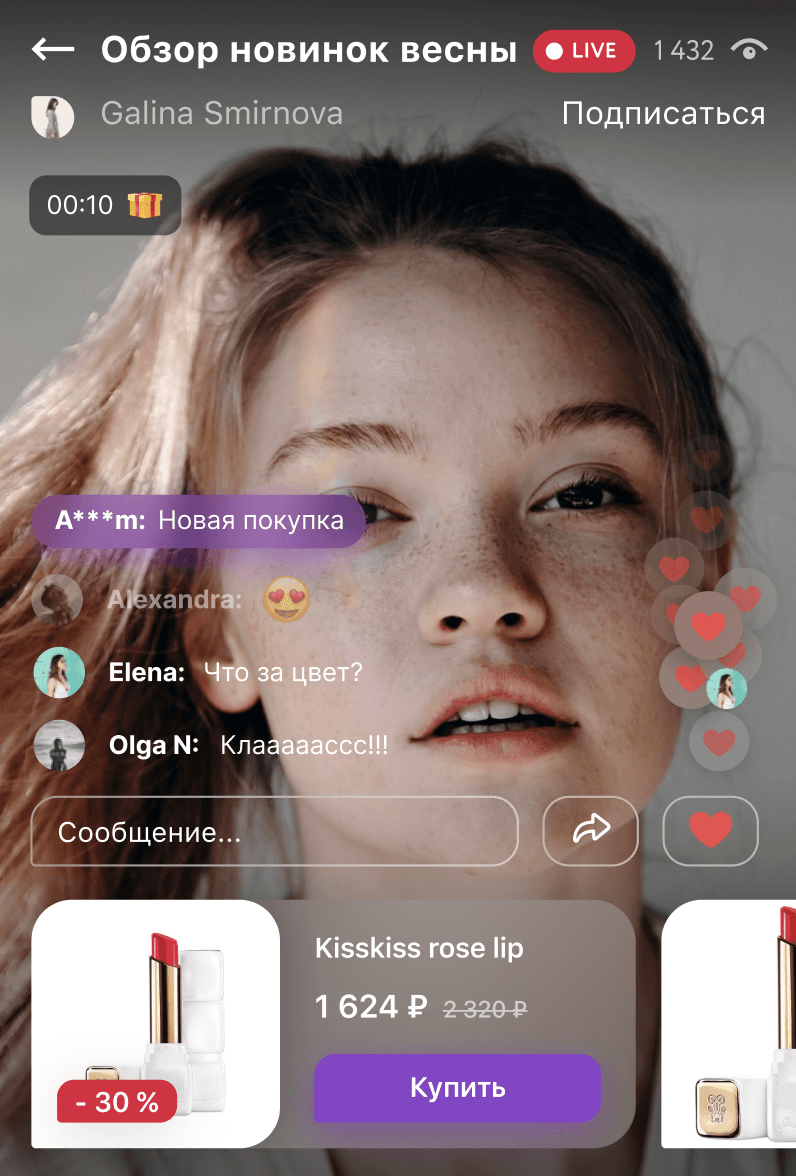
Task: Tap Купить for Kisskiss rose lip
Action: tap(457, 1087)
